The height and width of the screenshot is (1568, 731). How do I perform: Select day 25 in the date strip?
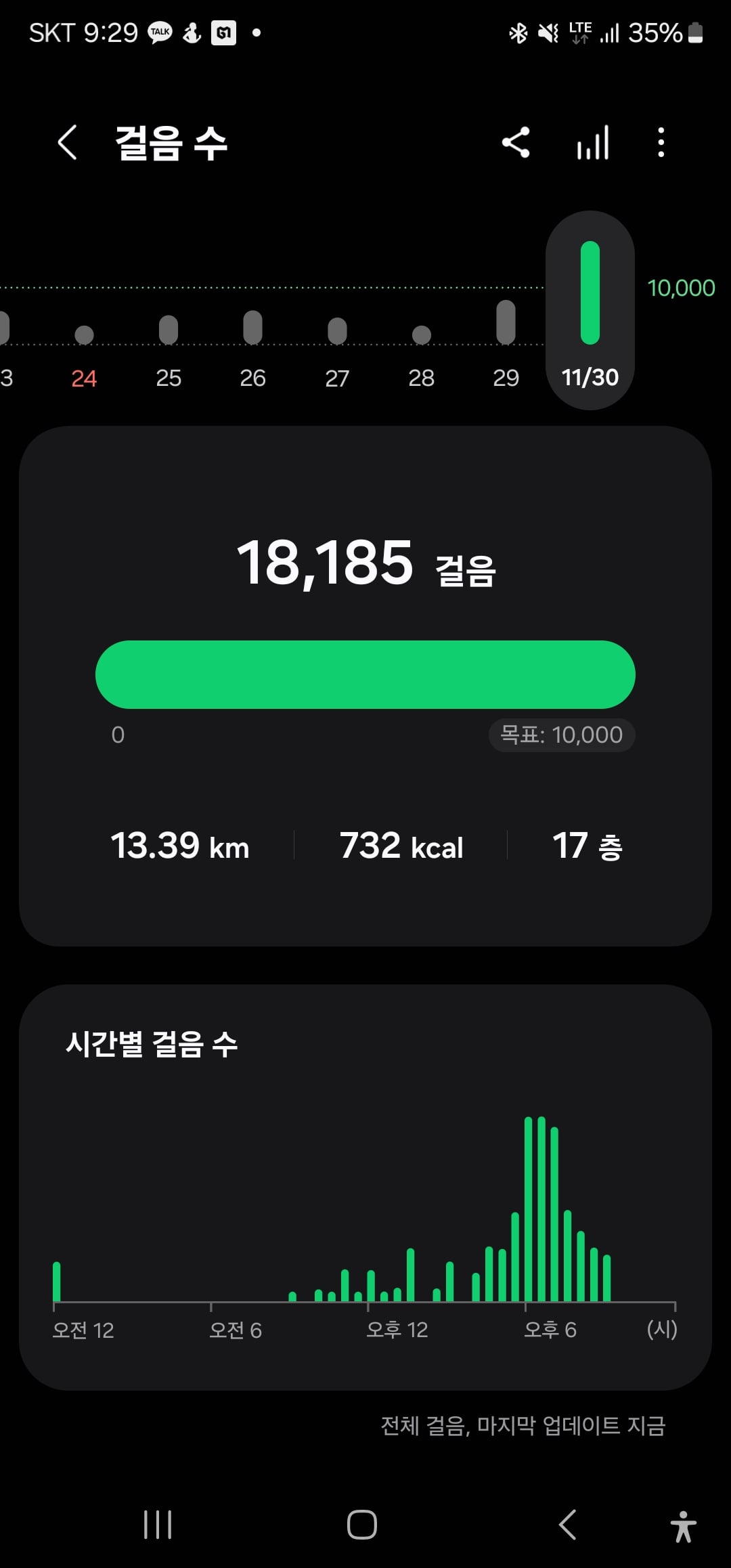pos(169,352)
